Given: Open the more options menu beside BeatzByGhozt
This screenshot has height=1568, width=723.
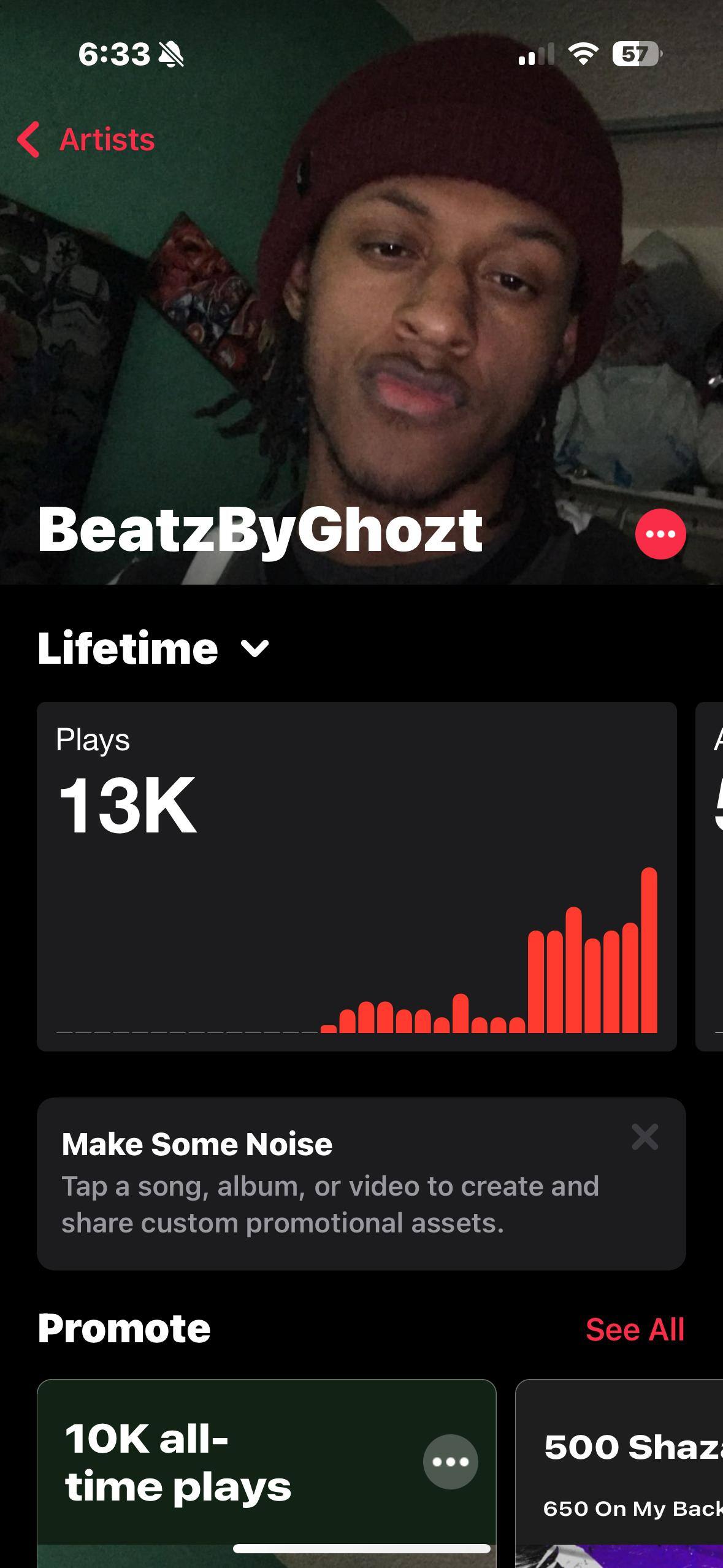Looking at the screenshot, I should tap(660, 534).
